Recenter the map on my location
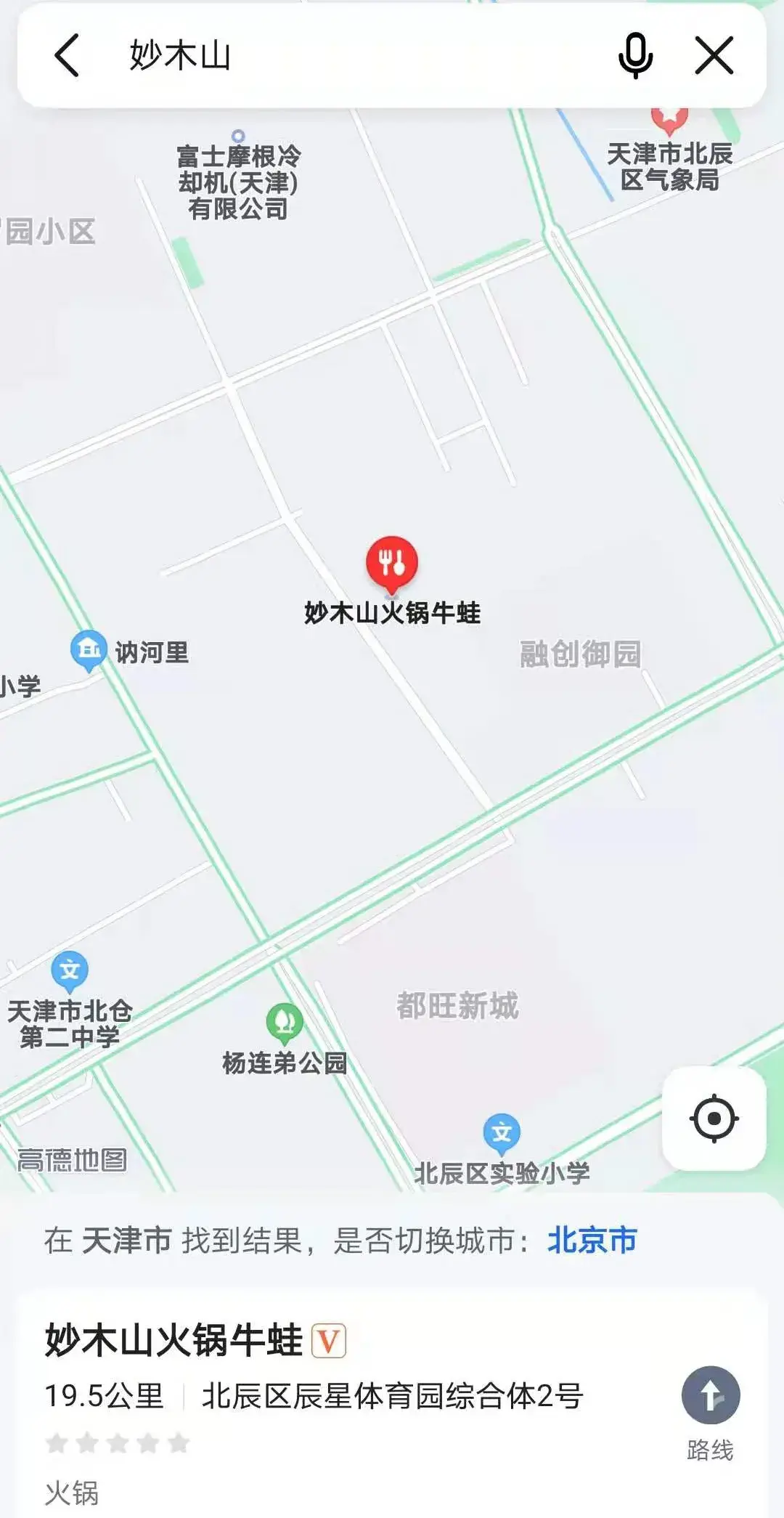 click(x=714, y=1118)
